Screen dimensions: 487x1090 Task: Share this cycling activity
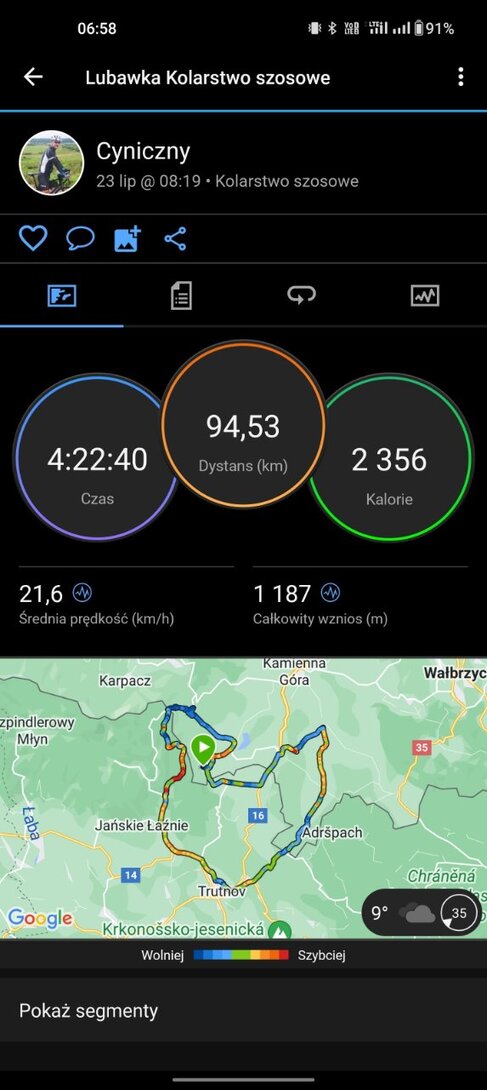tap(175, 239)
